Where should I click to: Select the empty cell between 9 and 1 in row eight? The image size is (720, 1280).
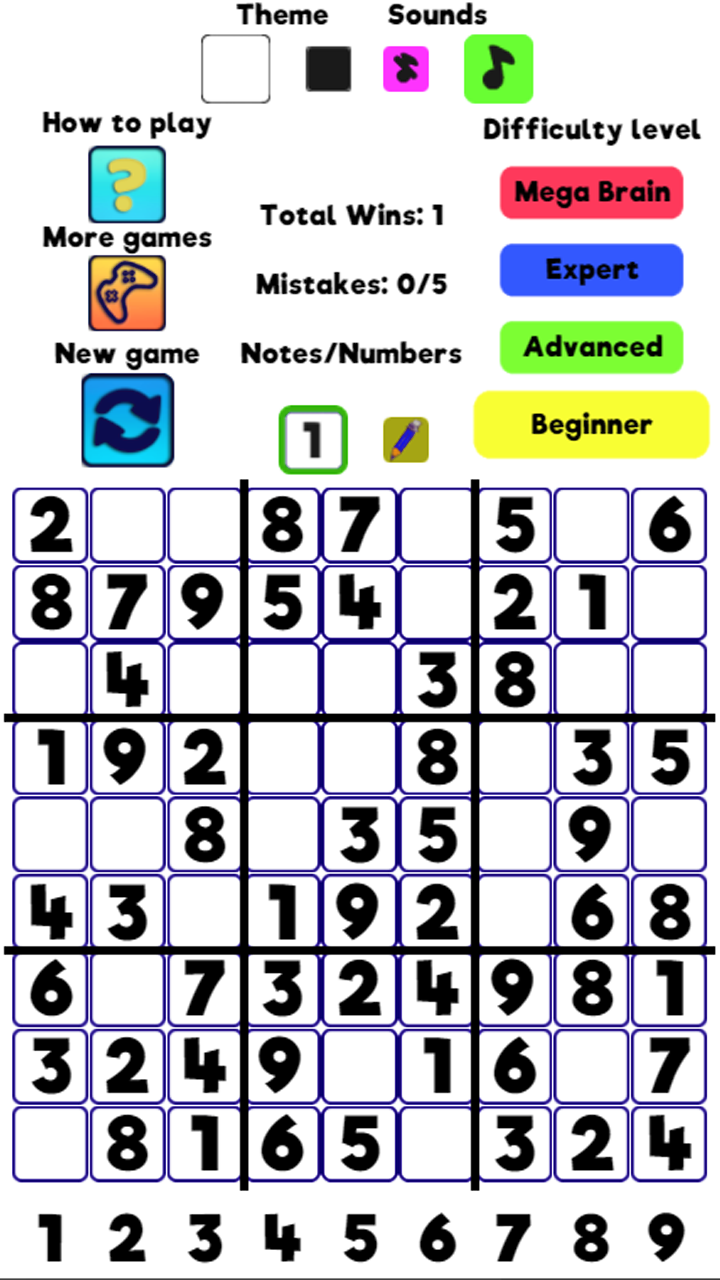point(359,1066)
